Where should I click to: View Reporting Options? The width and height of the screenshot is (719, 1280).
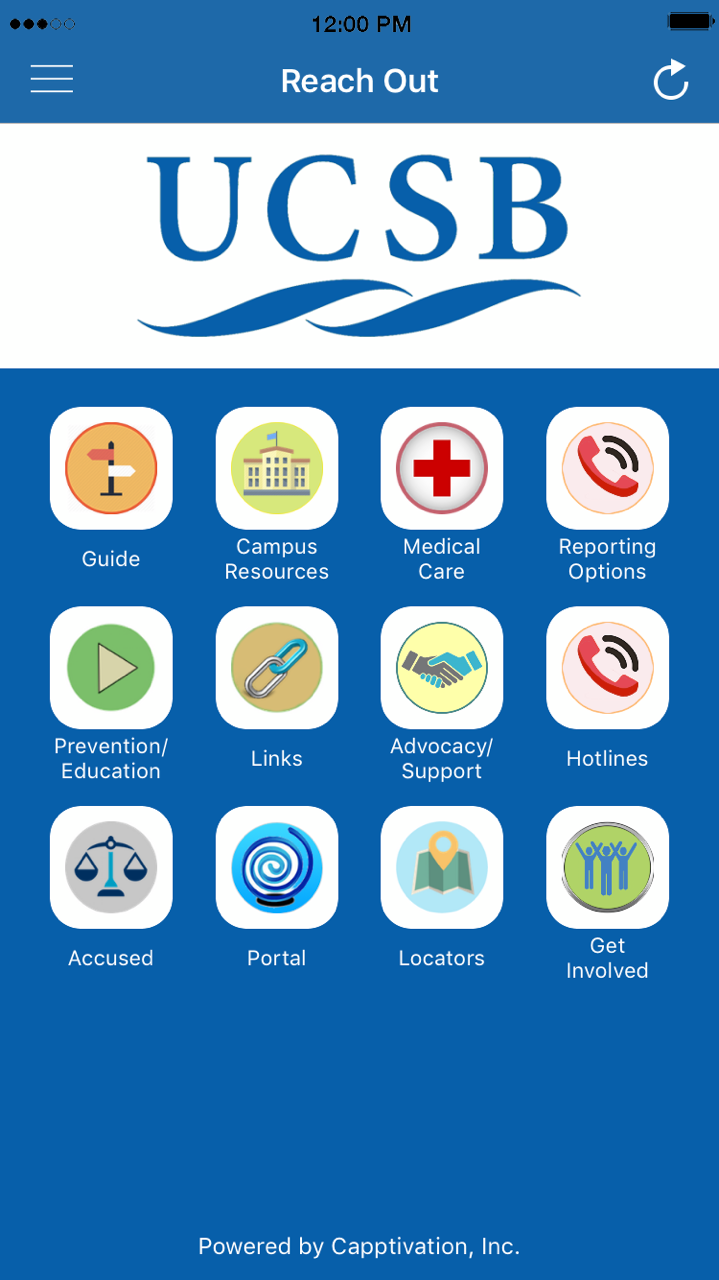tap(607, 468)
